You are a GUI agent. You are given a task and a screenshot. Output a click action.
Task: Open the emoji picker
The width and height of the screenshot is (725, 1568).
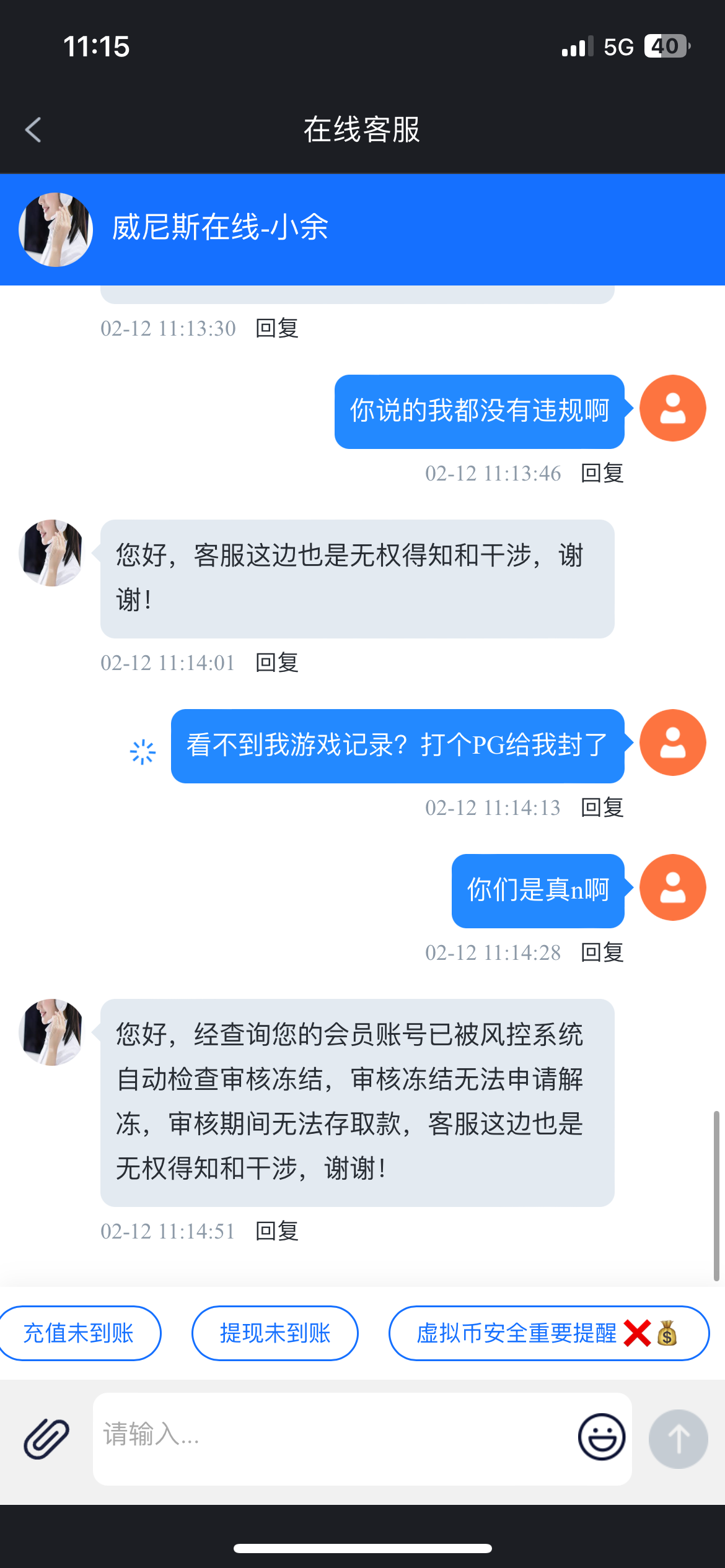point(601,1437)
